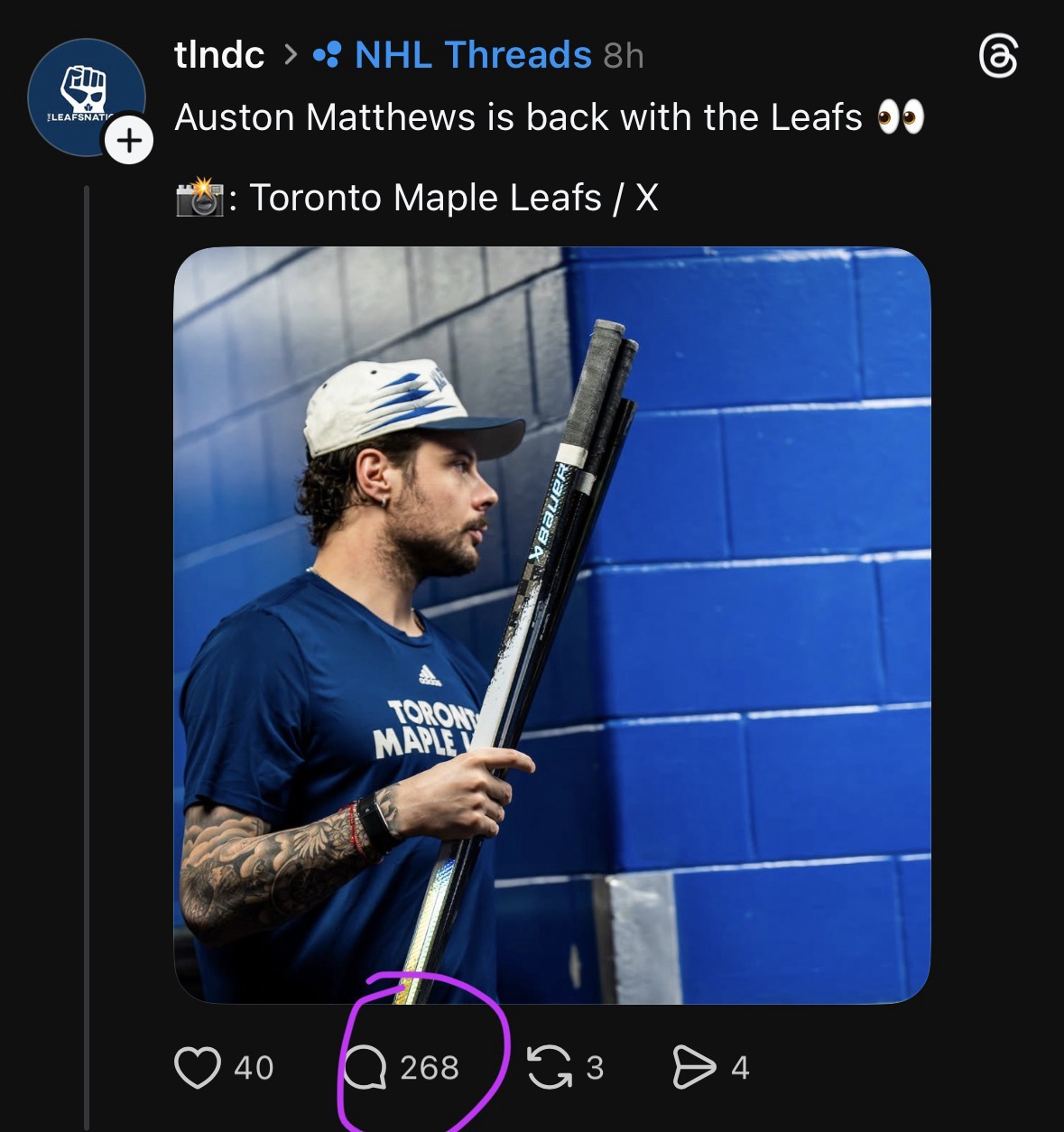This screenshot has height=1132, width=1064.
Task: Follow tlndc with the plus badge
Action: click(x=129, y=141)
